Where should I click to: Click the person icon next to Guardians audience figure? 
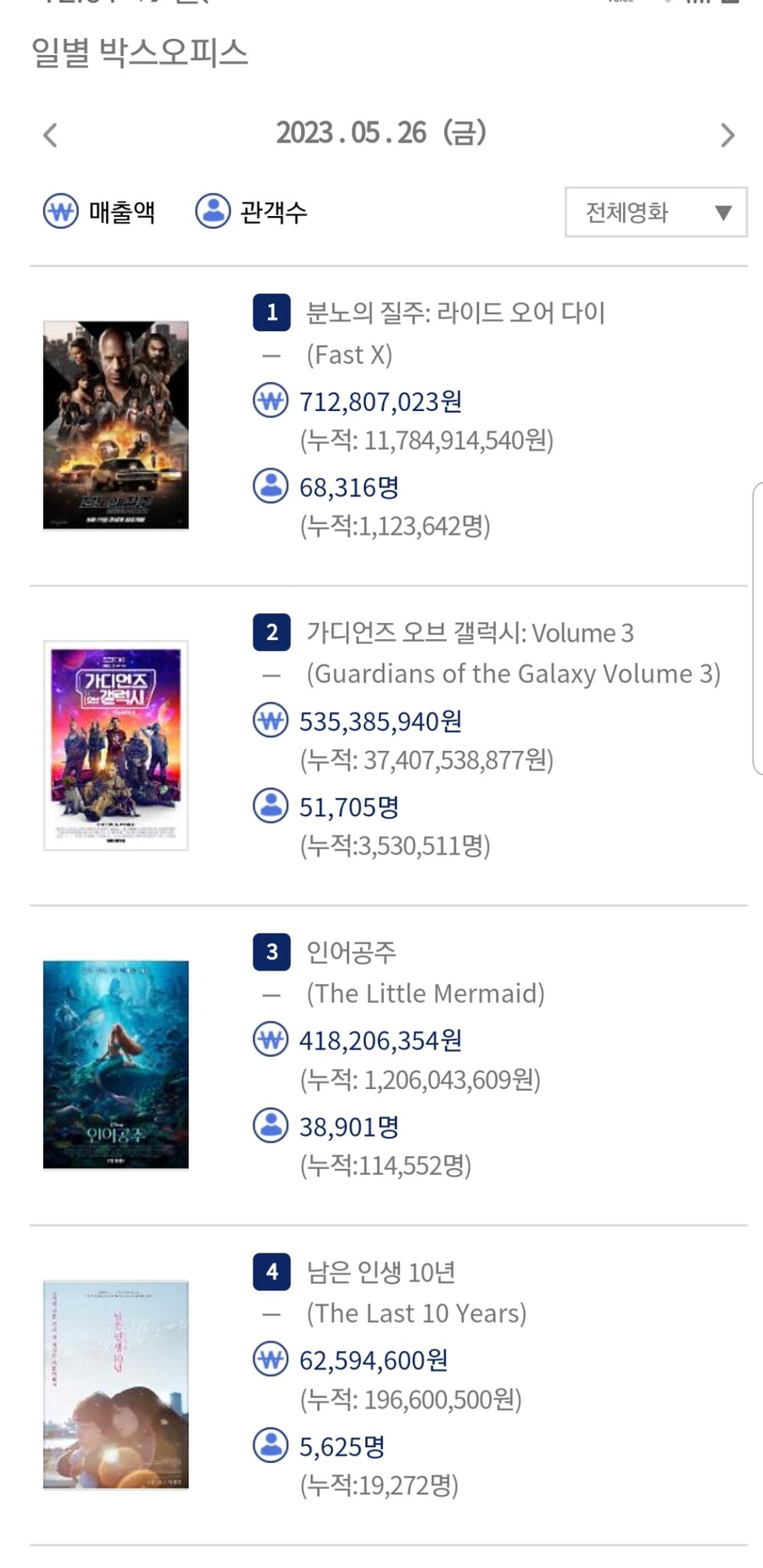270,806
